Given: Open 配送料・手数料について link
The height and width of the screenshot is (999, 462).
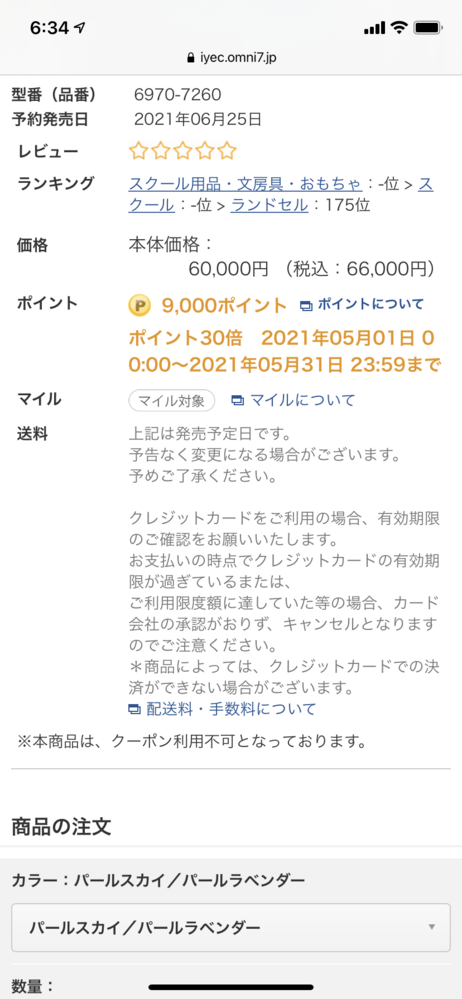Looking at the screenshot, I should (x=222, y=708).
